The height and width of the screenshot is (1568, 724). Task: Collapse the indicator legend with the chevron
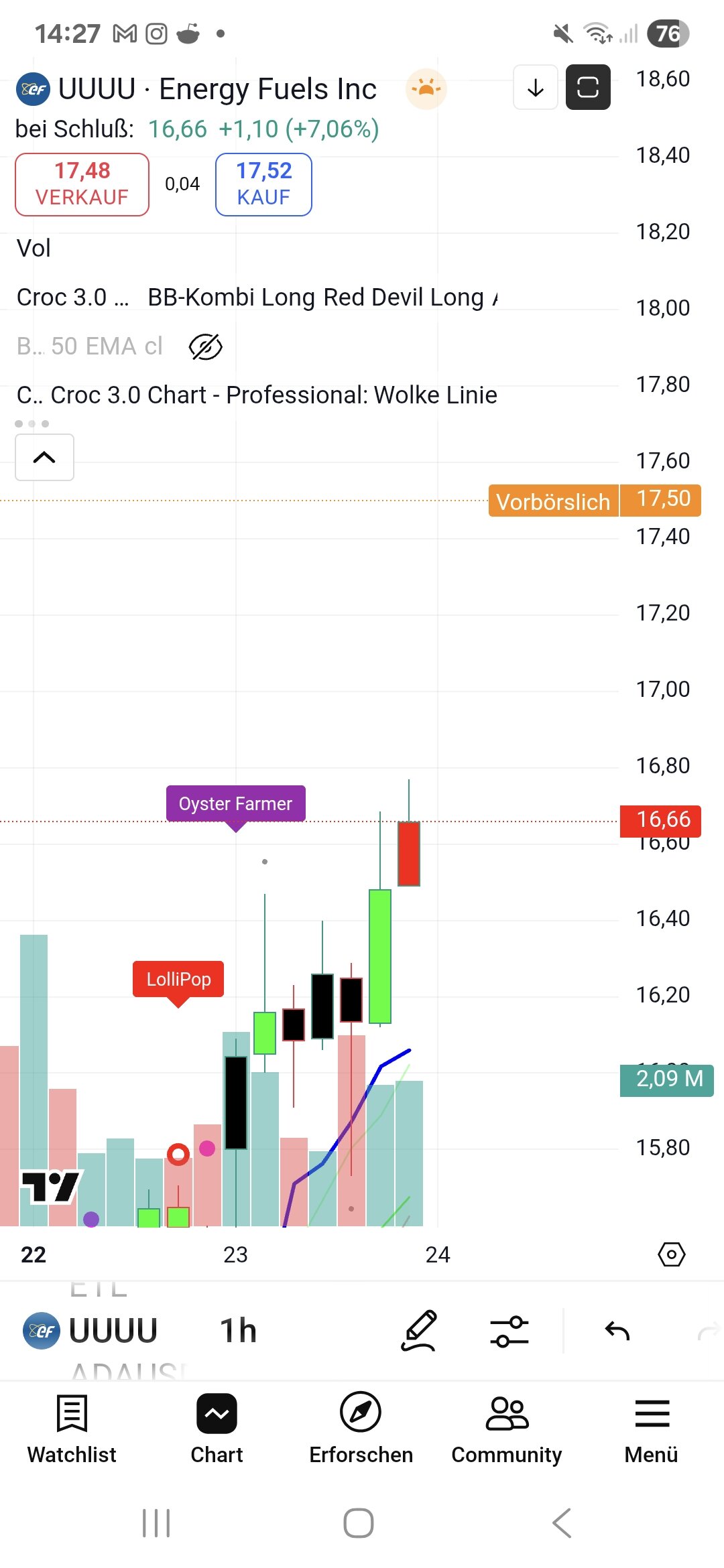click(x=44, y=457)
